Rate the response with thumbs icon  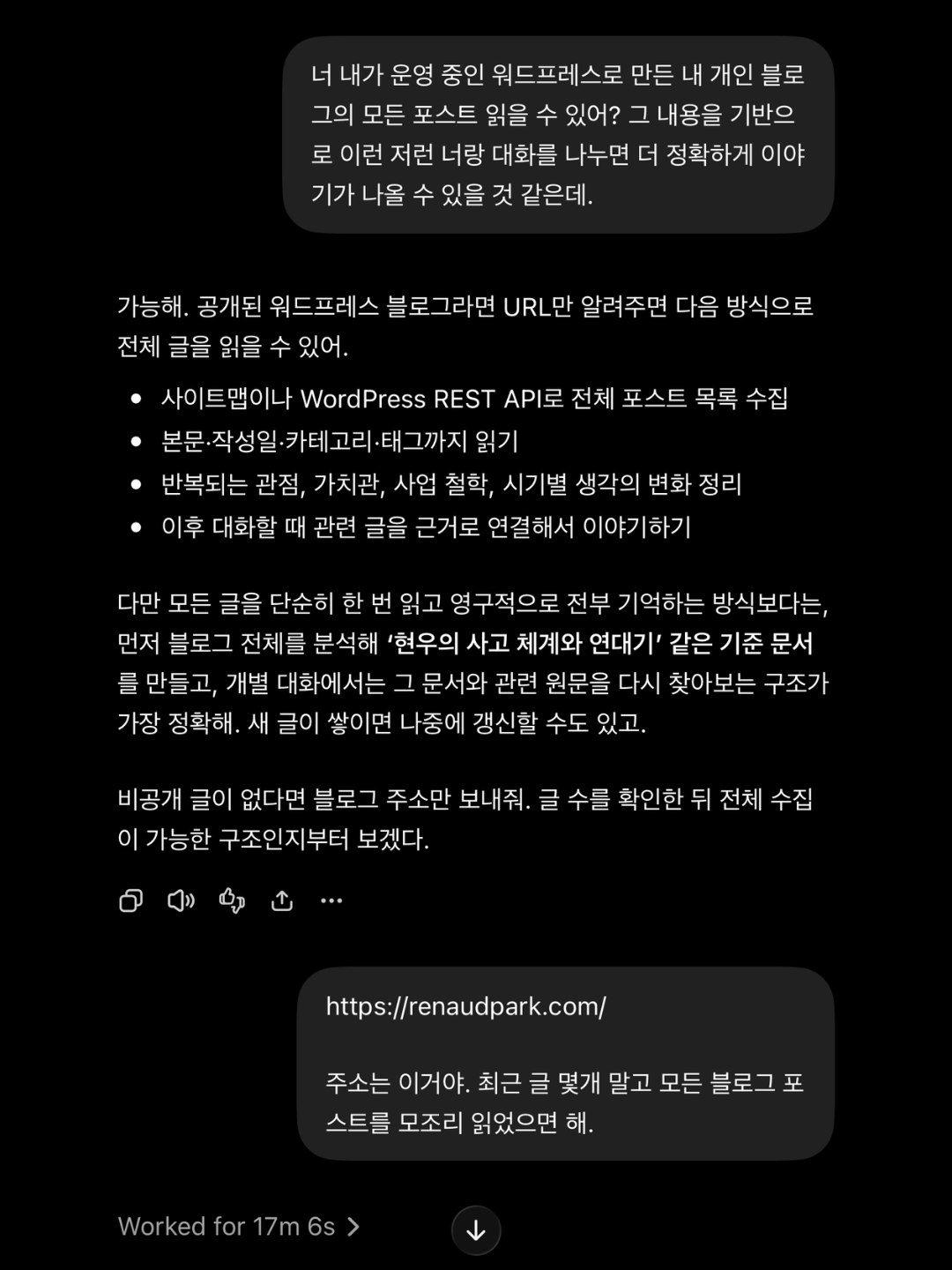click(x=232, y=900)
